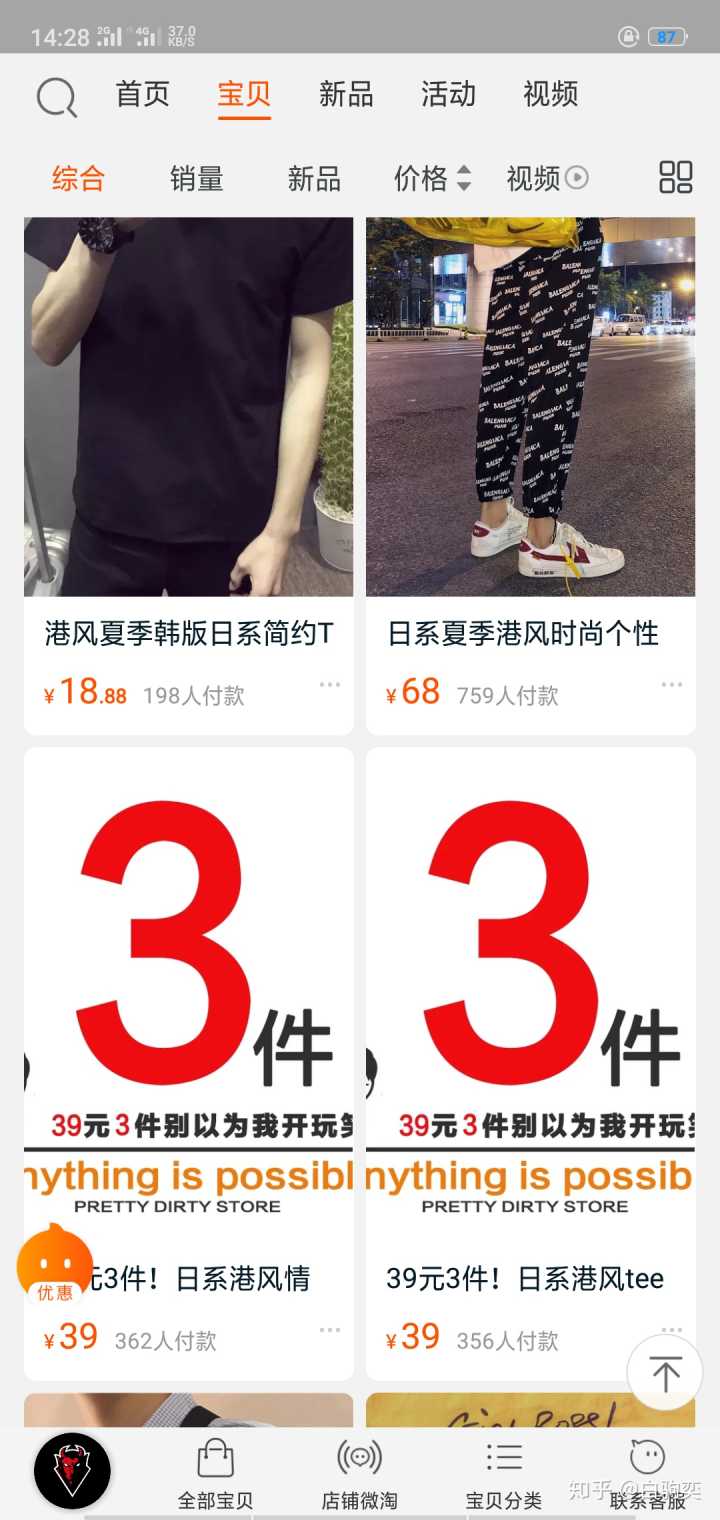
Task: Select the 综合 sort option
Action: [x=78, y=179]
